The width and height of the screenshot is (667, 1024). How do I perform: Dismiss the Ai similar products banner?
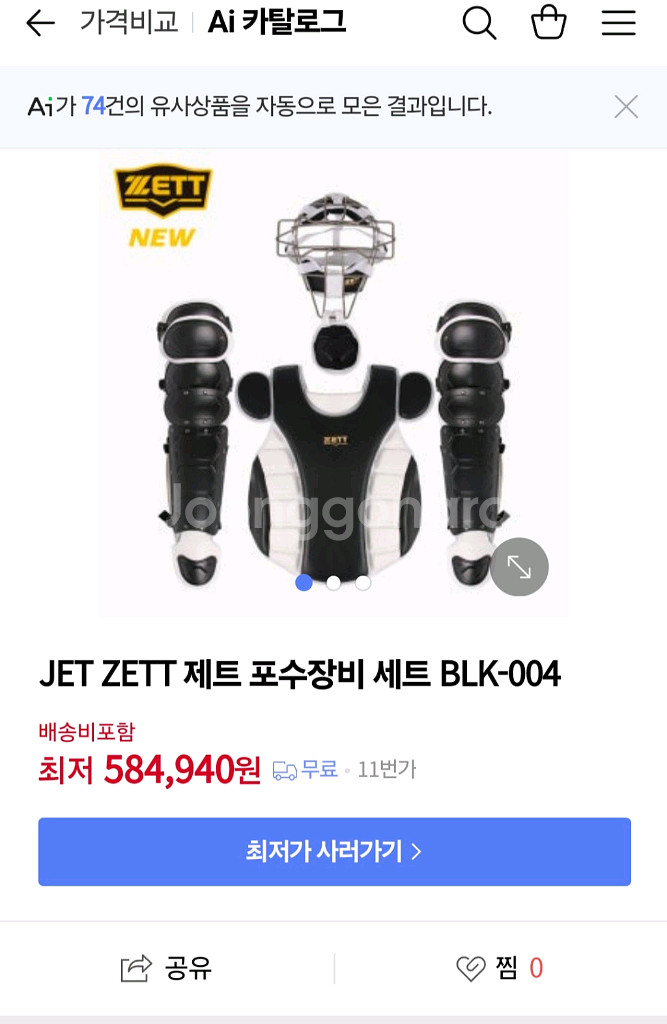(626, 107)
